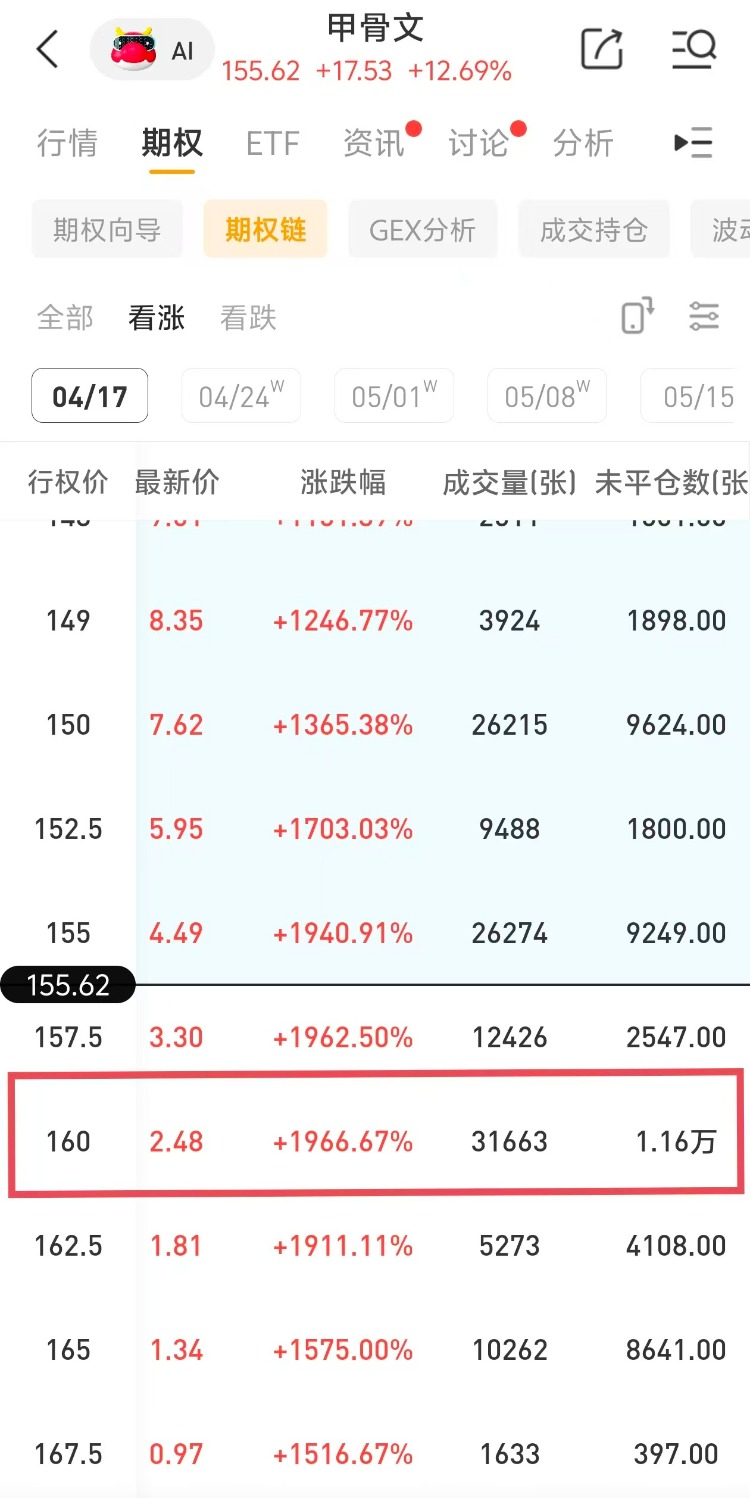750x1498 pixels.
Task: Open the GEX分析 chip
Action: click(422, 230)
